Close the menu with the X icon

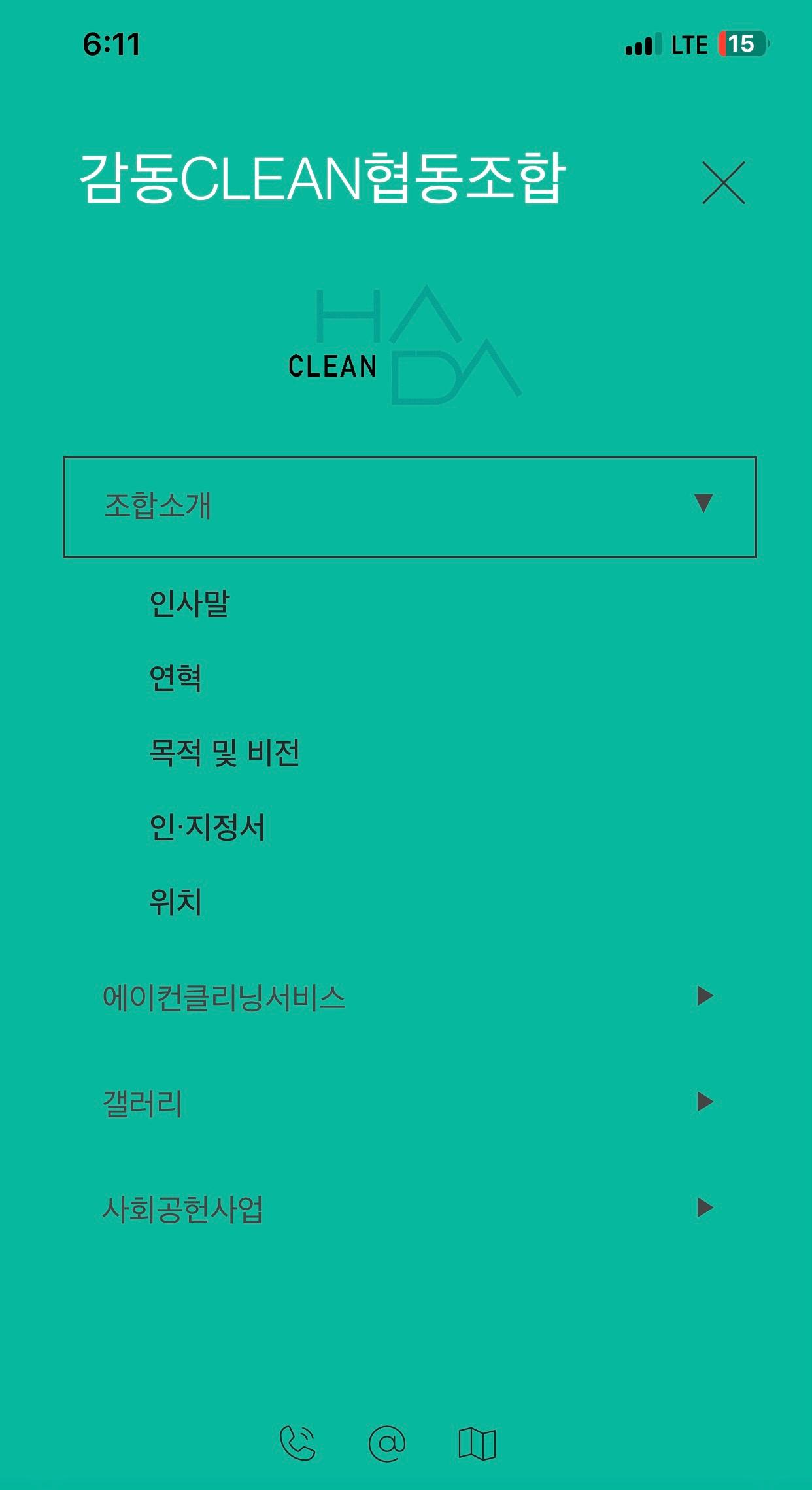click(723, 182)
